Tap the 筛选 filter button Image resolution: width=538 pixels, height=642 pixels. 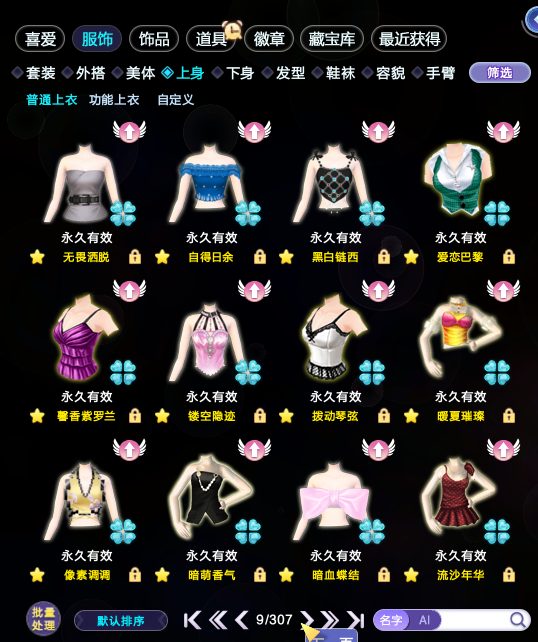[x=500, y=73]
